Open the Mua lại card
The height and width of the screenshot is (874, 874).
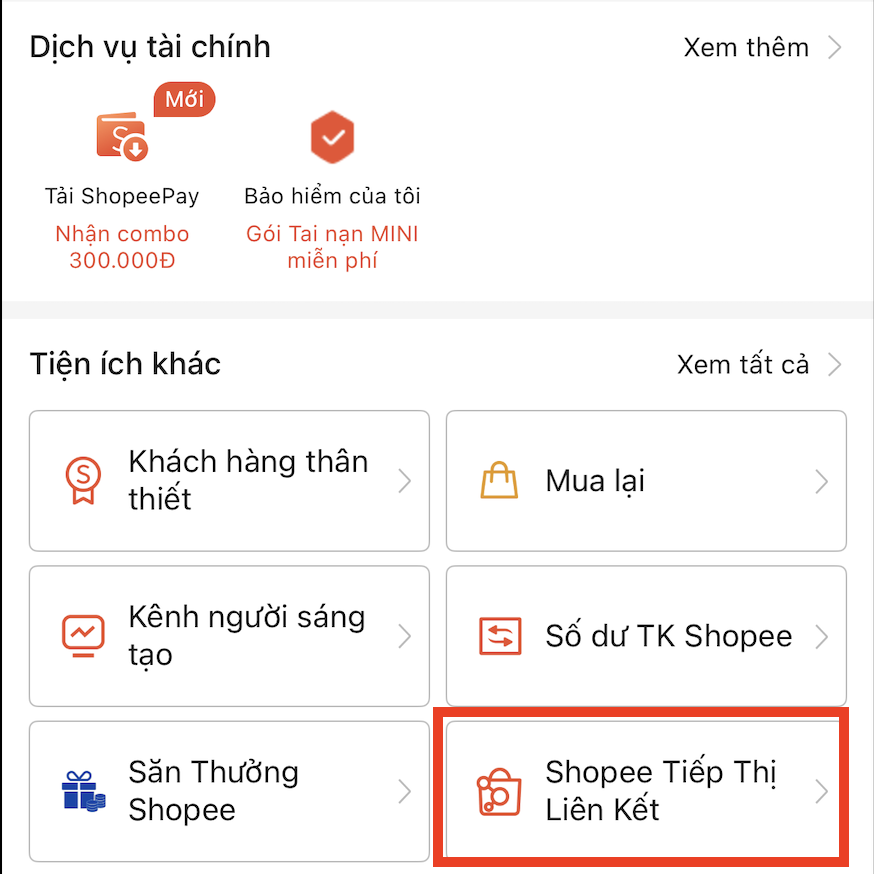pyautogui.click(x=646, y=480)
